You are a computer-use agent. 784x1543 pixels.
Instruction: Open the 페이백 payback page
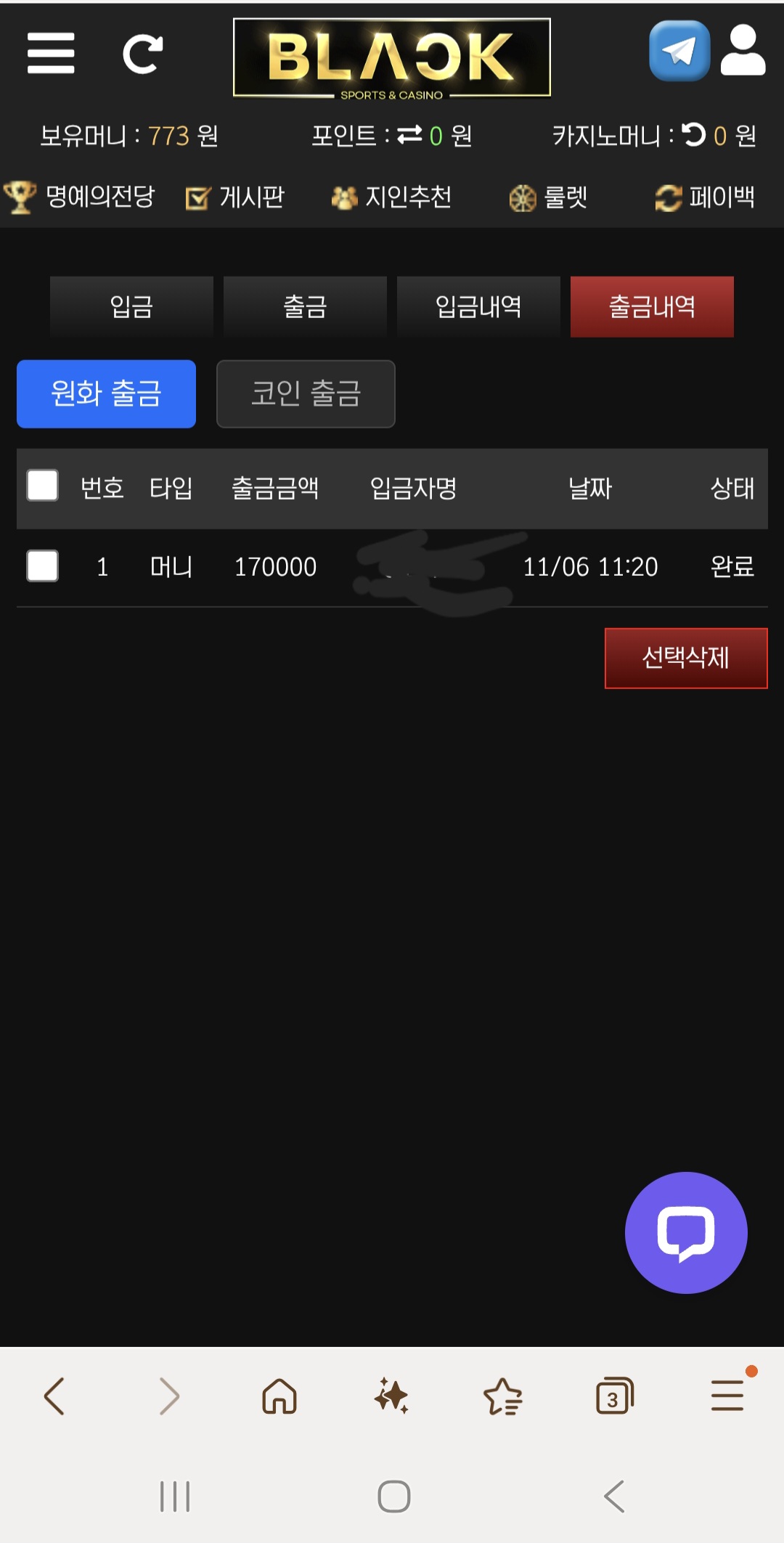[705, 197]
